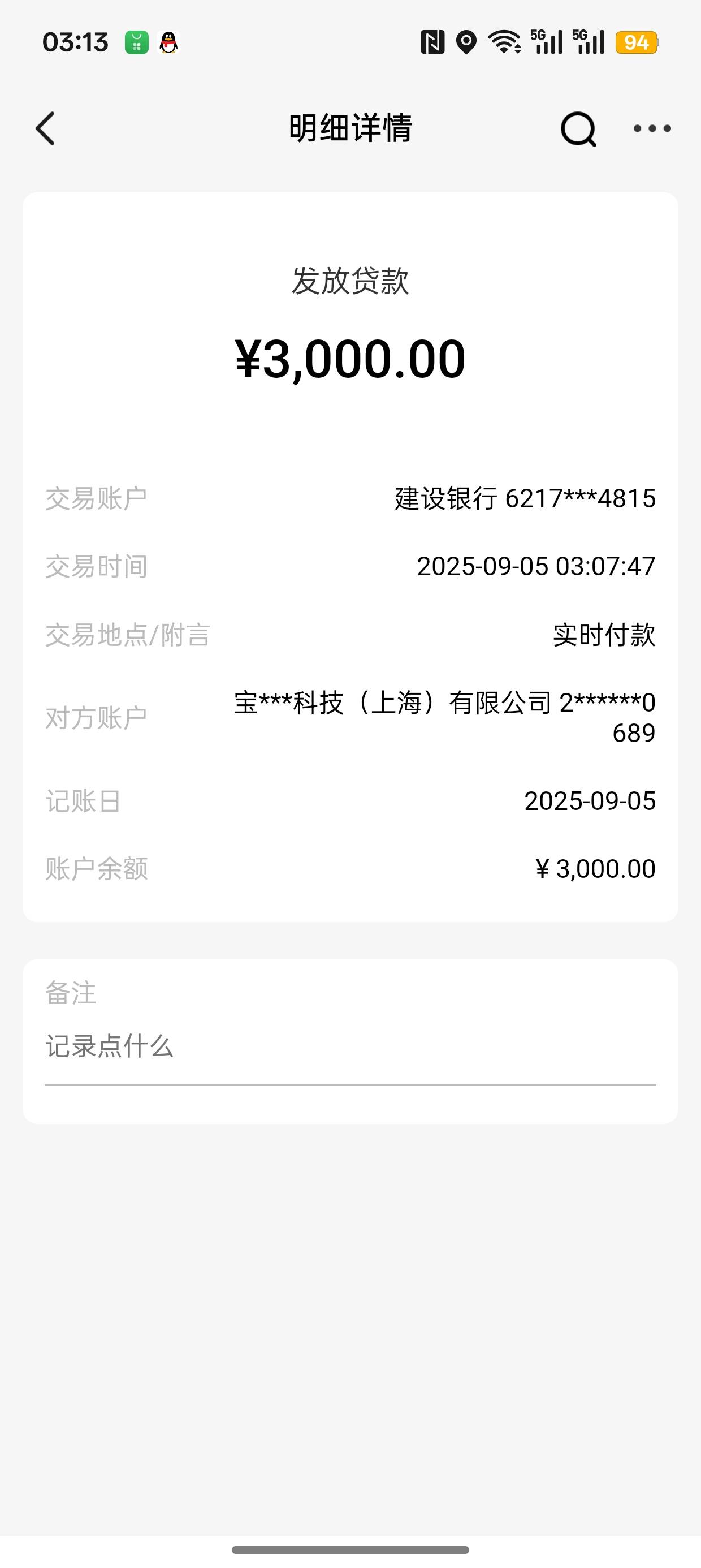The image size is (701, 1568).
Task: Tap the 备注 field saying 记录点什么
Action: 350,1048
